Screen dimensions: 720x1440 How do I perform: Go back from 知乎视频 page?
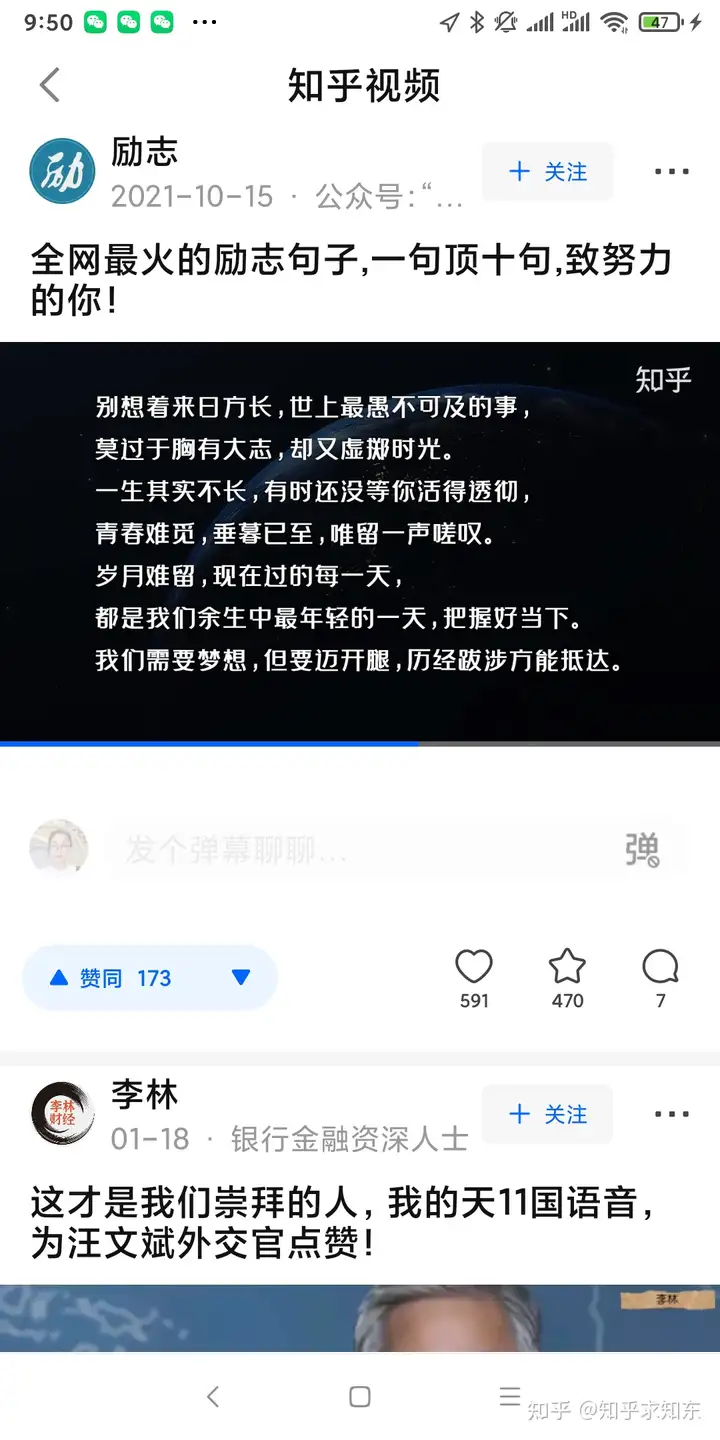coord(50,86)
